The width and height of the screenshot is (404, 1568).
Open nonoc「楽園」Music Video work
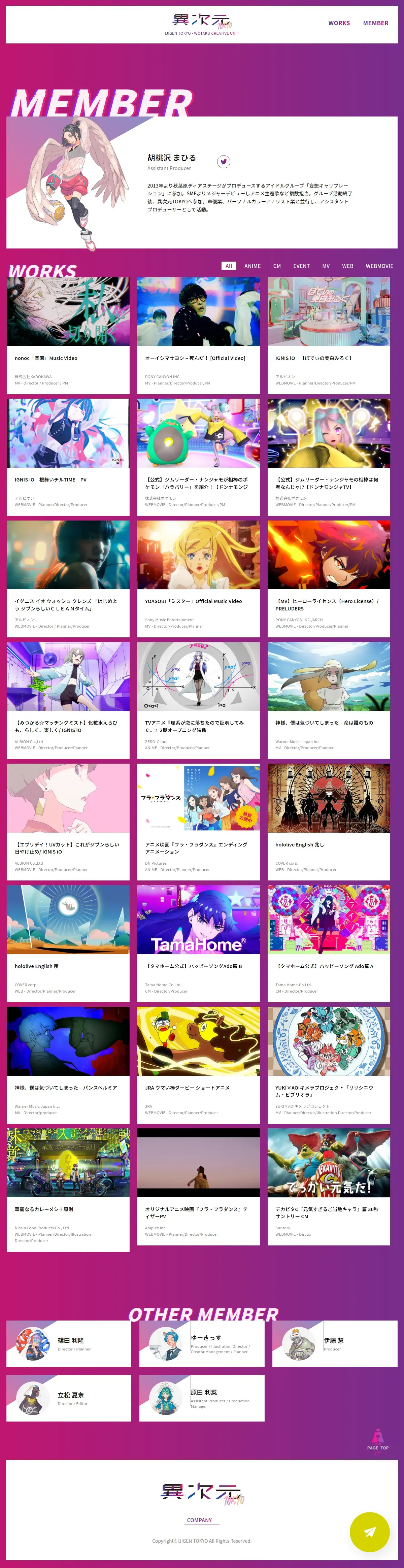pyautogui.click(x=68, y=335)
